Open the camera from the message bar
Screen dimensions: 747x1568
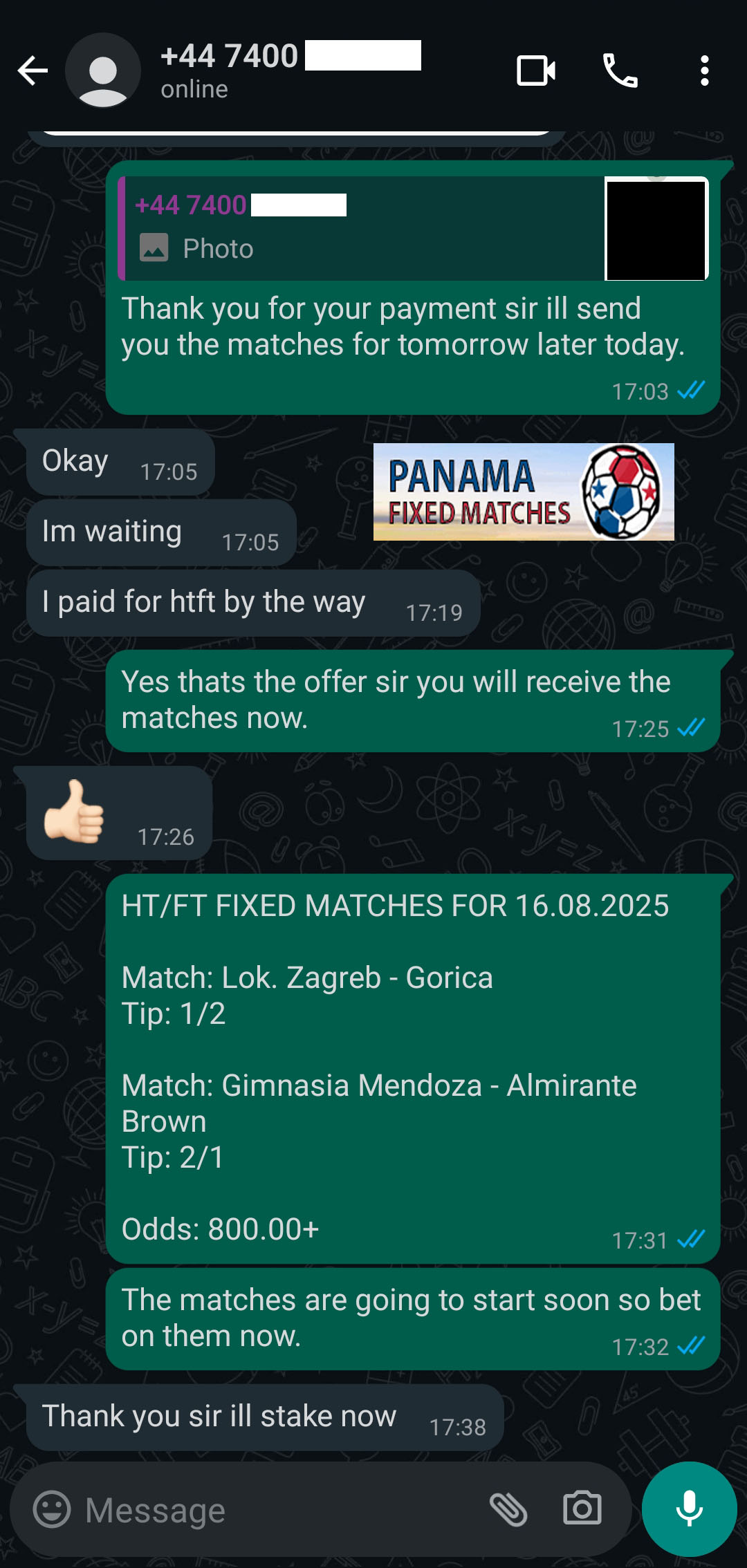tap(582, 1509)
